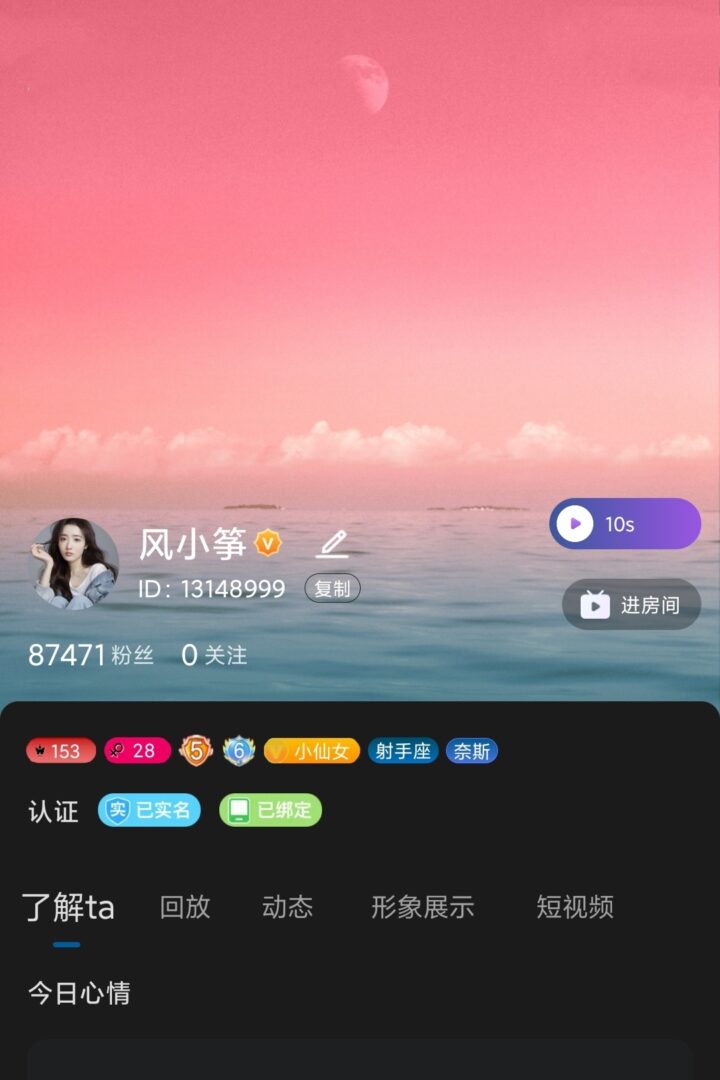The height and width of the screenshot is (1080, 720).
Task: Tap the pencil edit icon beside the nickname
Action: pos(332,544)
